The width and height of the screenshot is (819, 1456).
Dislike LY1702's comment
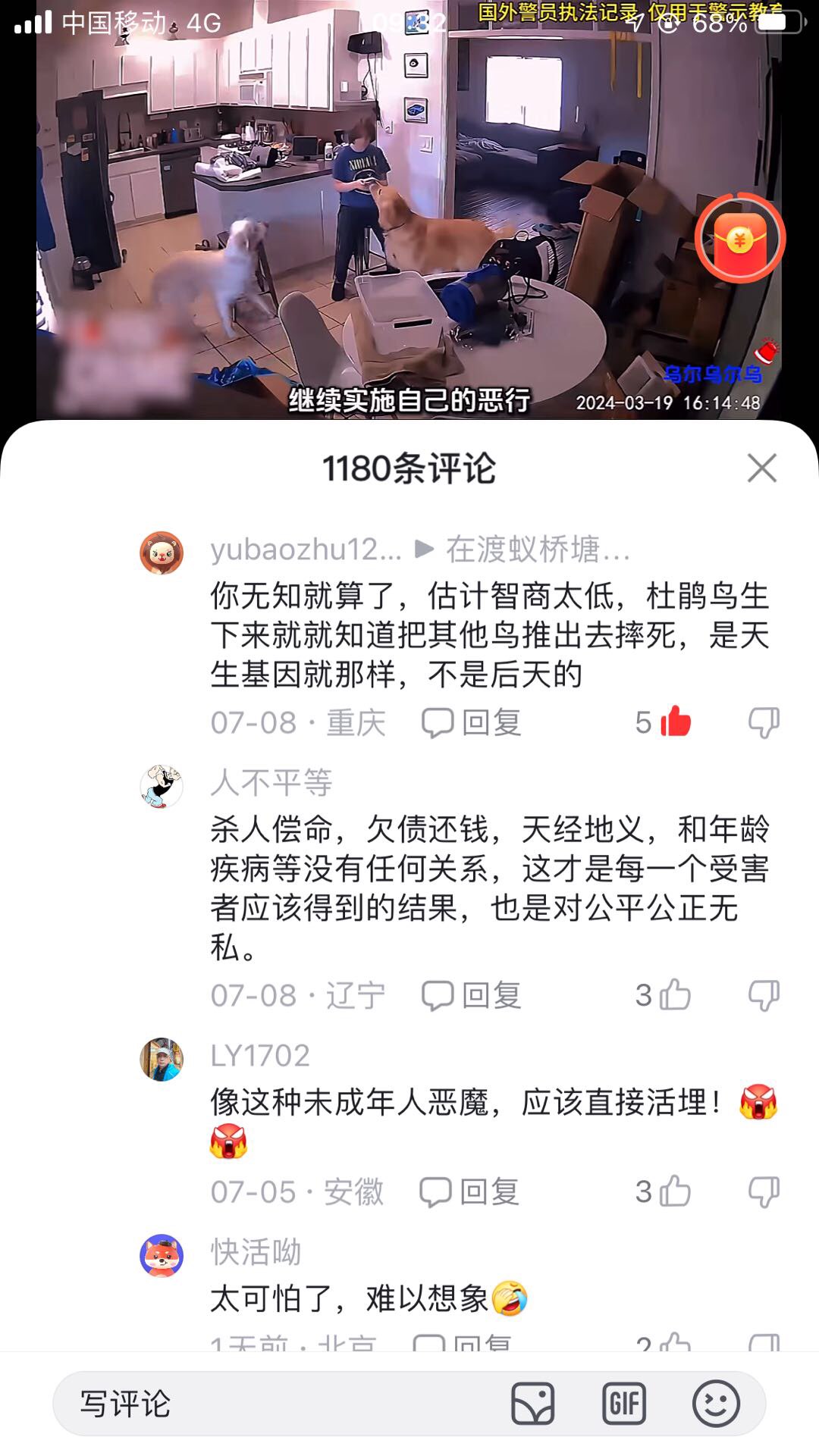tap(763, 1191)
